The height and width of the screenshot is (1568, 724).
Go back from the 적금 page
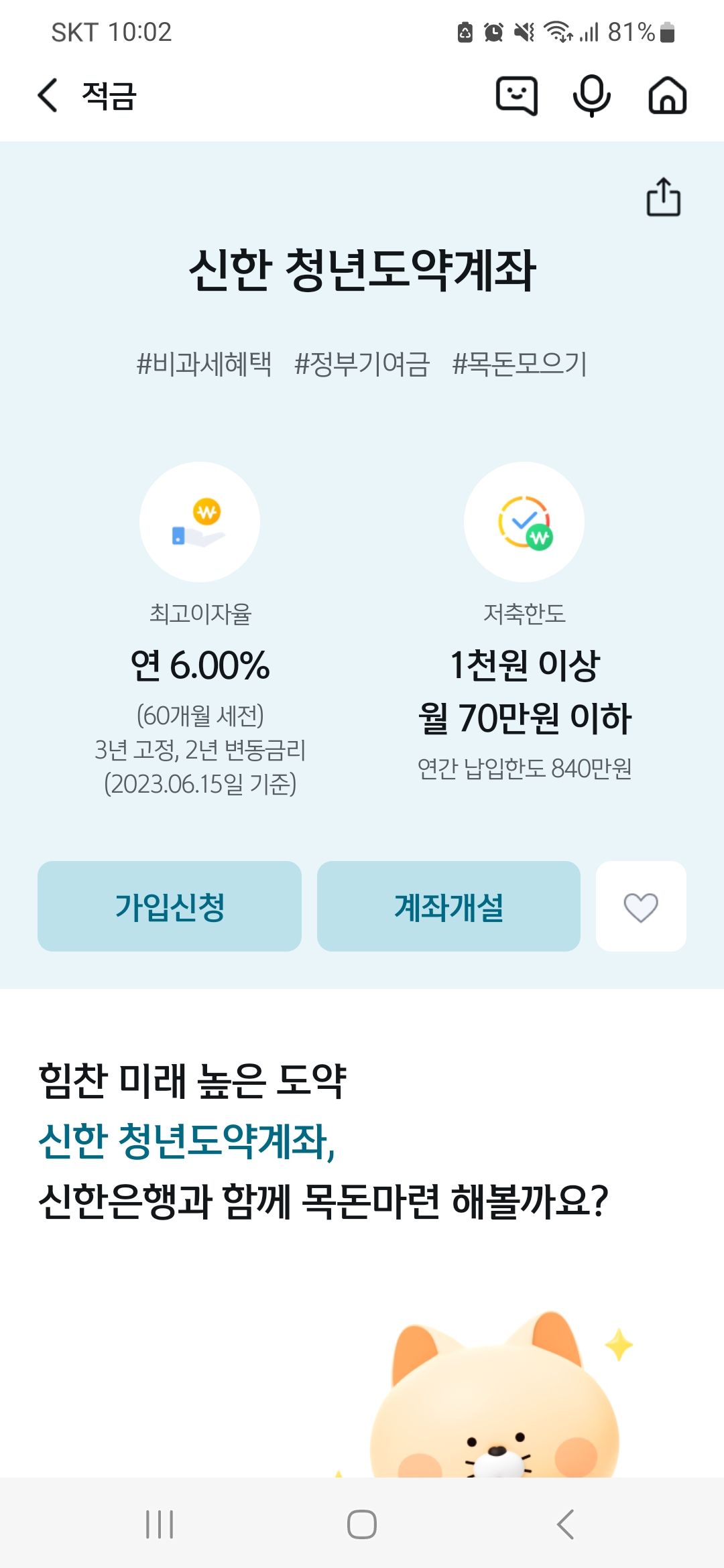(x=48, y=95)
